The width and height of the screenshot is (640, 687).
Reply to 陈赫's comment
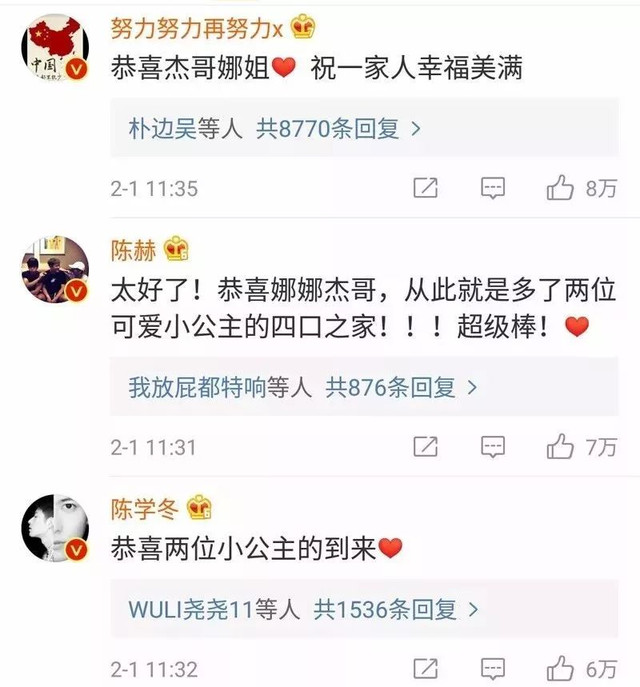491,447
